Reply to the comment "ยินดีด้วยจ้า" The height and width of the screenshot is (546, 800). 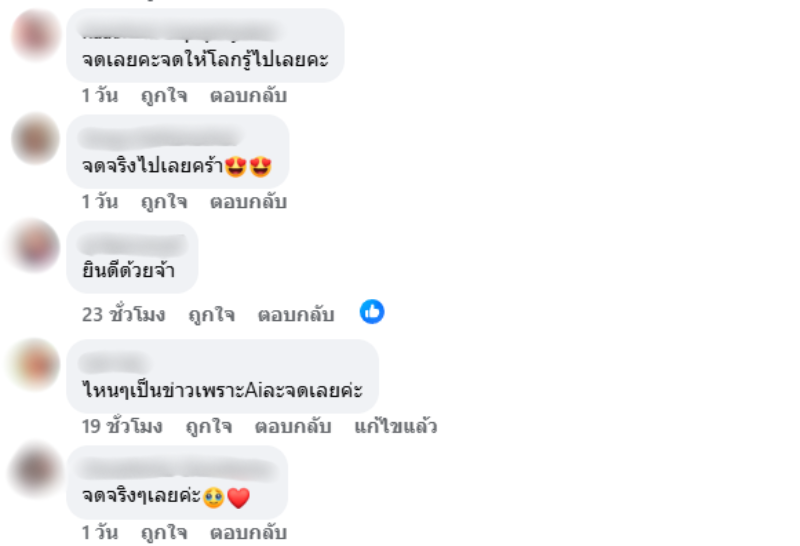(x=295, y=314)
